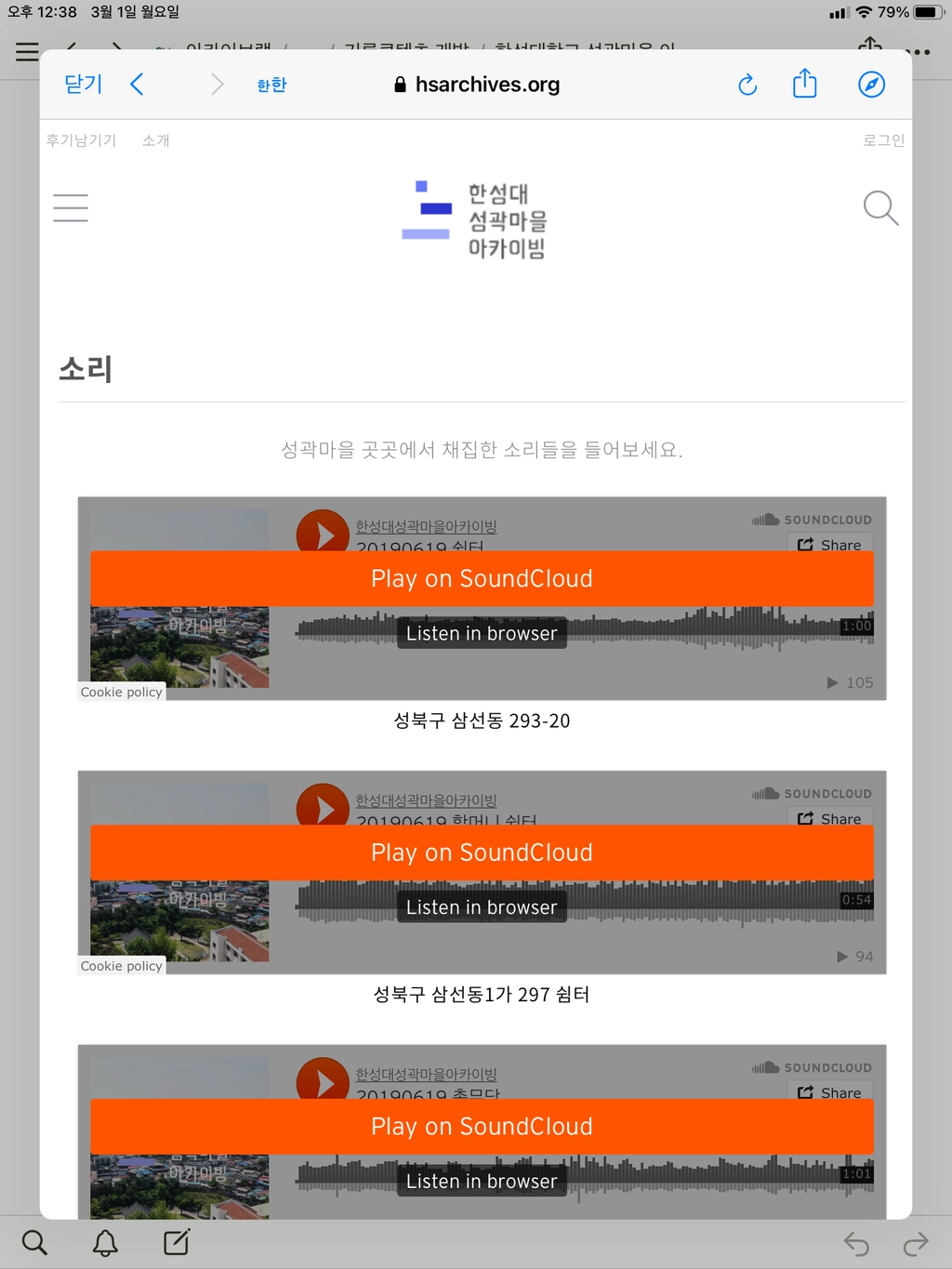This screenshot has width=952, height=1269.
Task: Tap 로그인 to sign in
Action: click(883, 140)
